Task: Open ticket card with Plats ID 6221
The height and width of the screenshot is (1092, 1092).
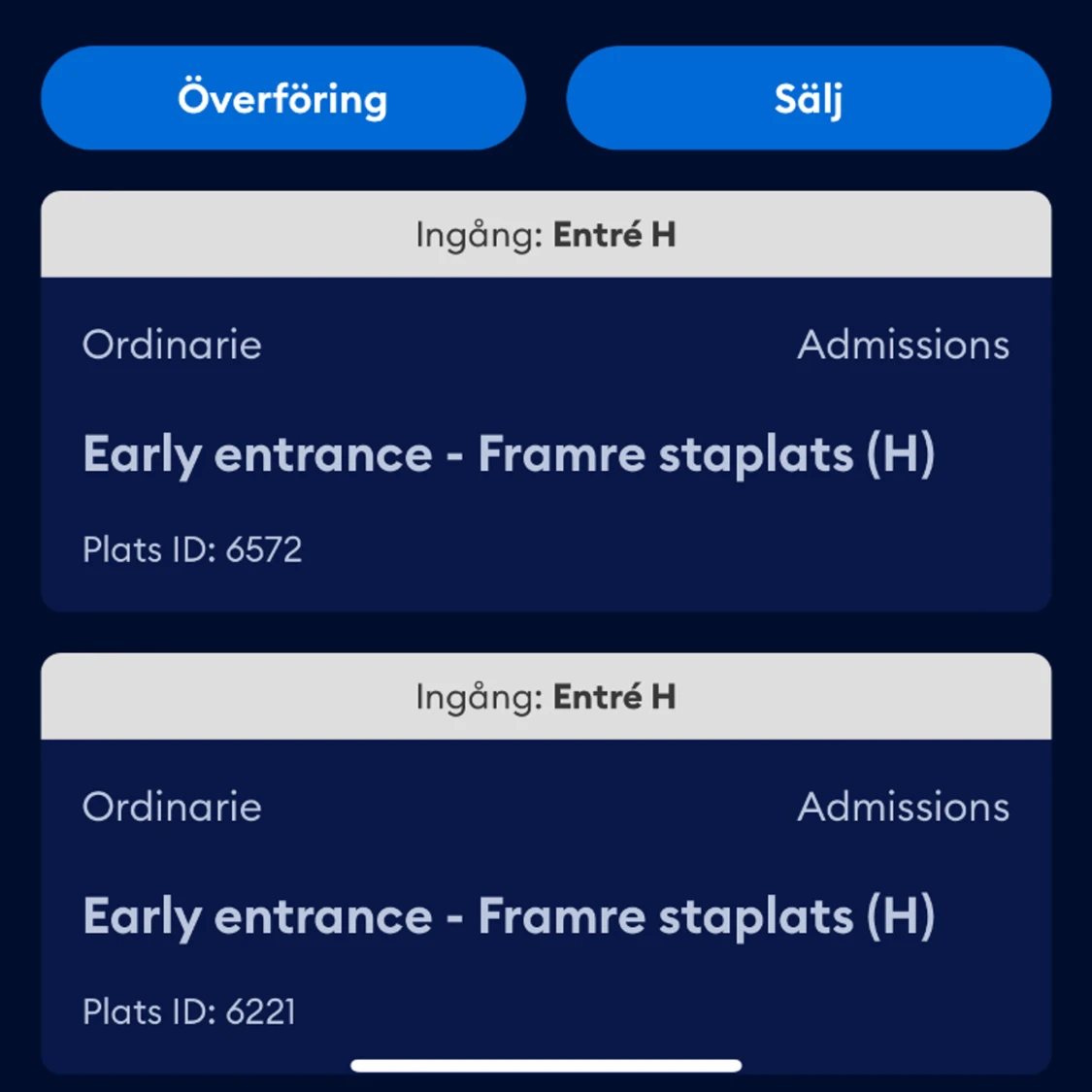Action: [546, 908]
